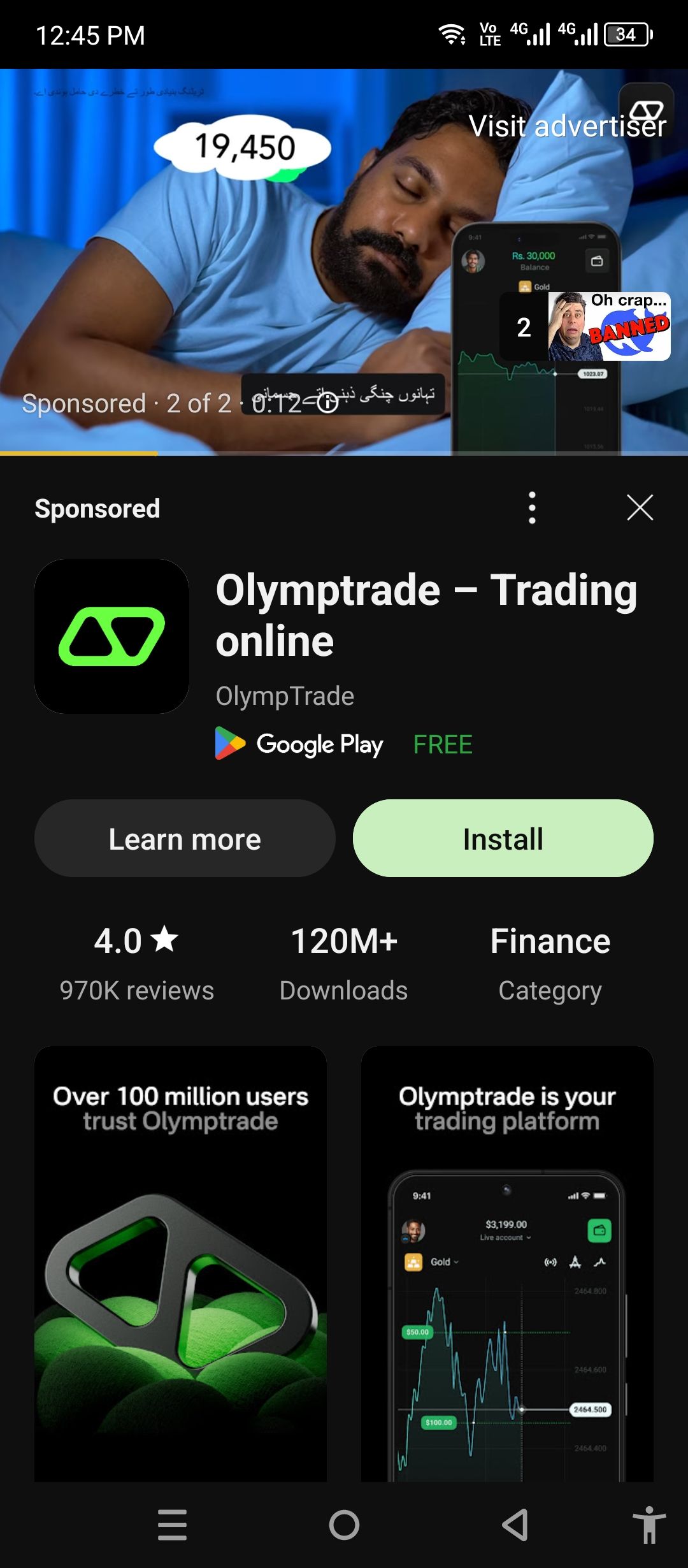Close the Sponsored ad panel

640,508
